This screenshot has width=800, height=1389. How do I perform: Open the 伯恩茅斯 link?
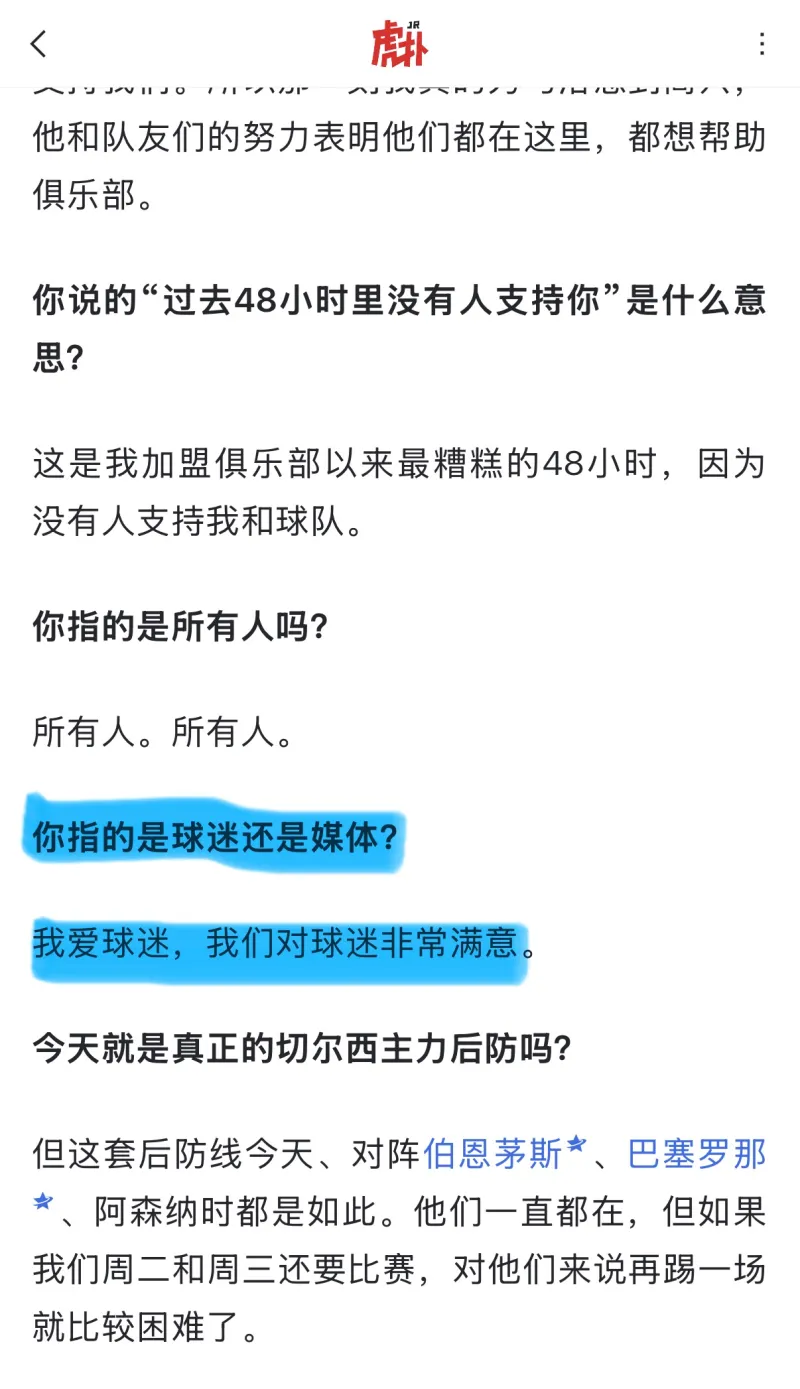tap(494, 1154)
